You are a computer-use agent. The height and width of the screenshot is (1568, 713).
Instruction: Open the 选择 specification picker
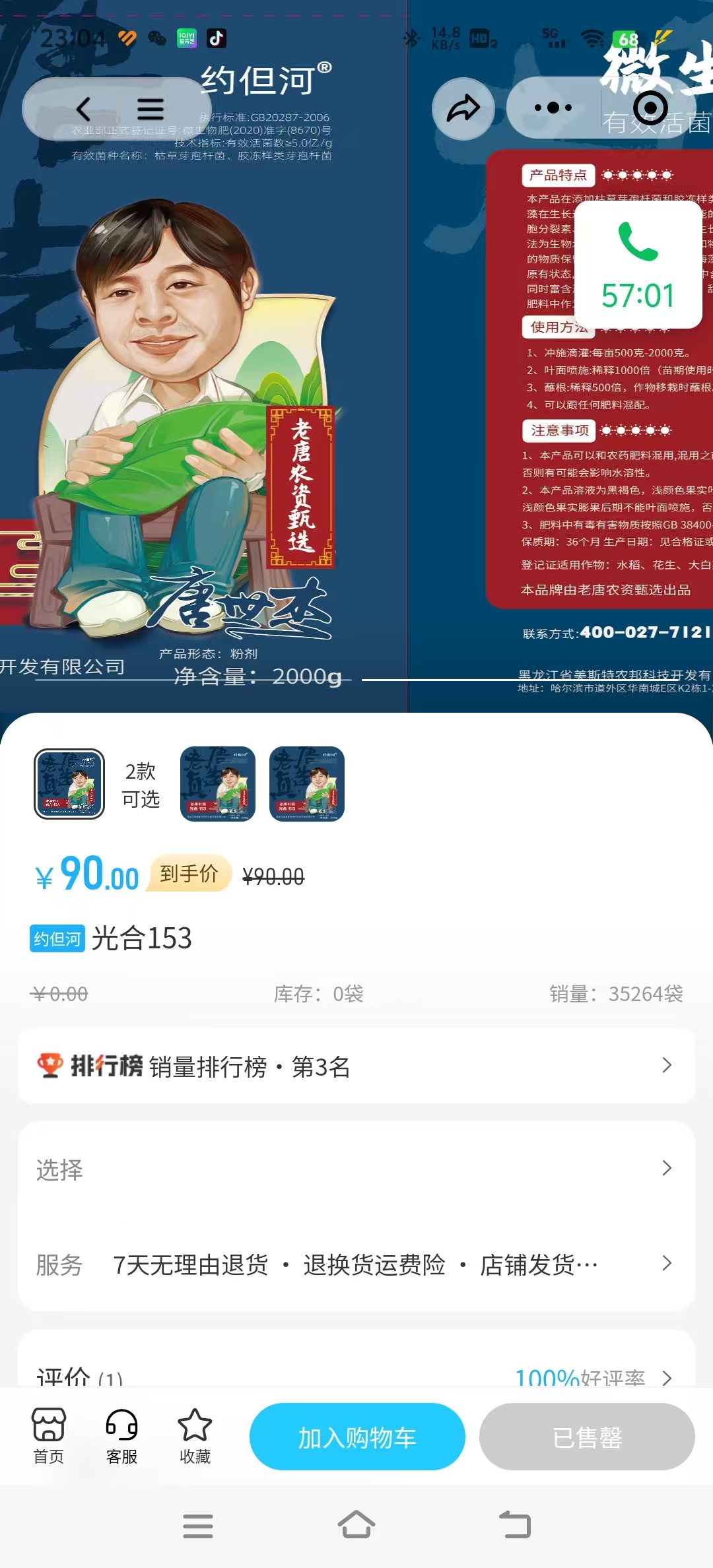(x=356, y=1169)
